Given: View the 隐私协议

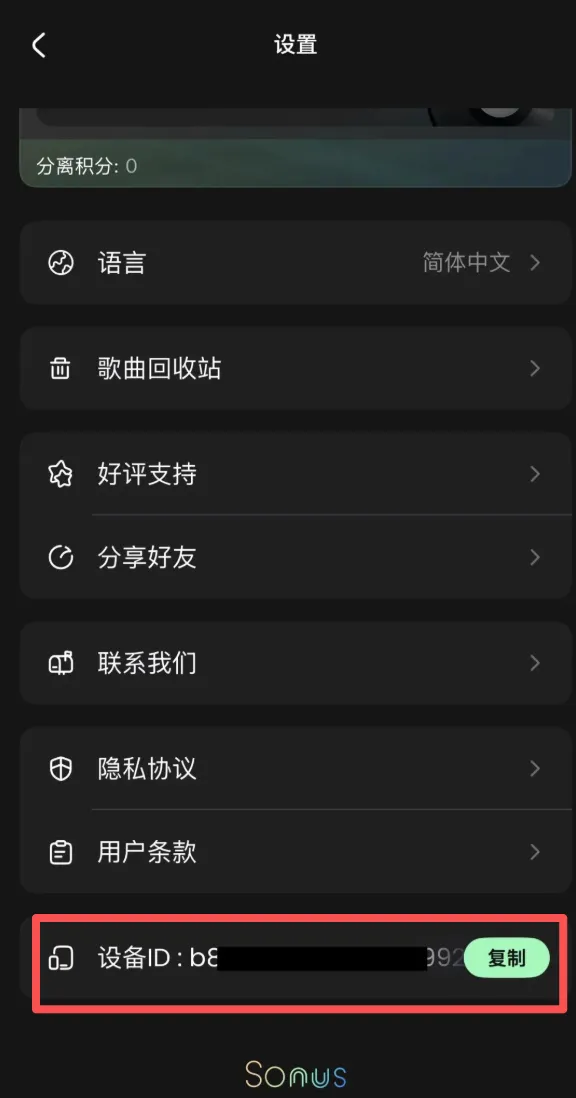Looking at the screenshot, I should (x=295, y=768).
